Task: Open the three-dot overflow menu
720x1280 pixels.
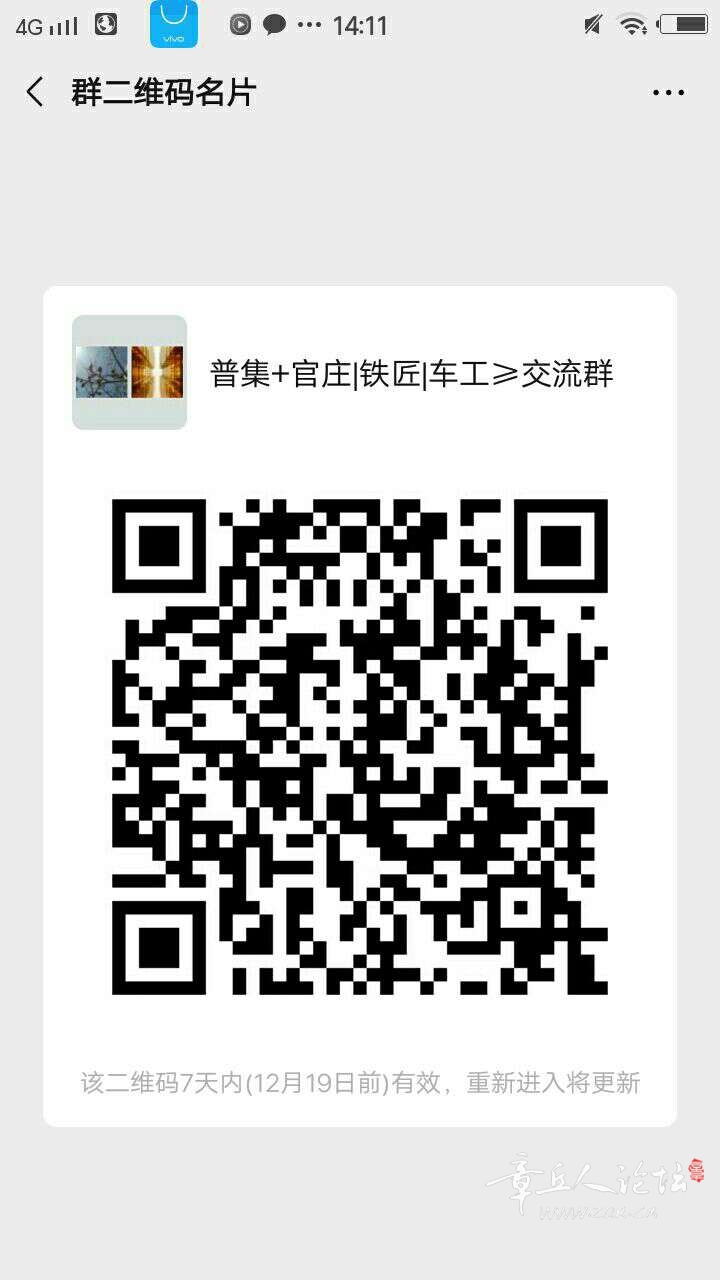Action: pyautogui.click(x=668, y=93)
